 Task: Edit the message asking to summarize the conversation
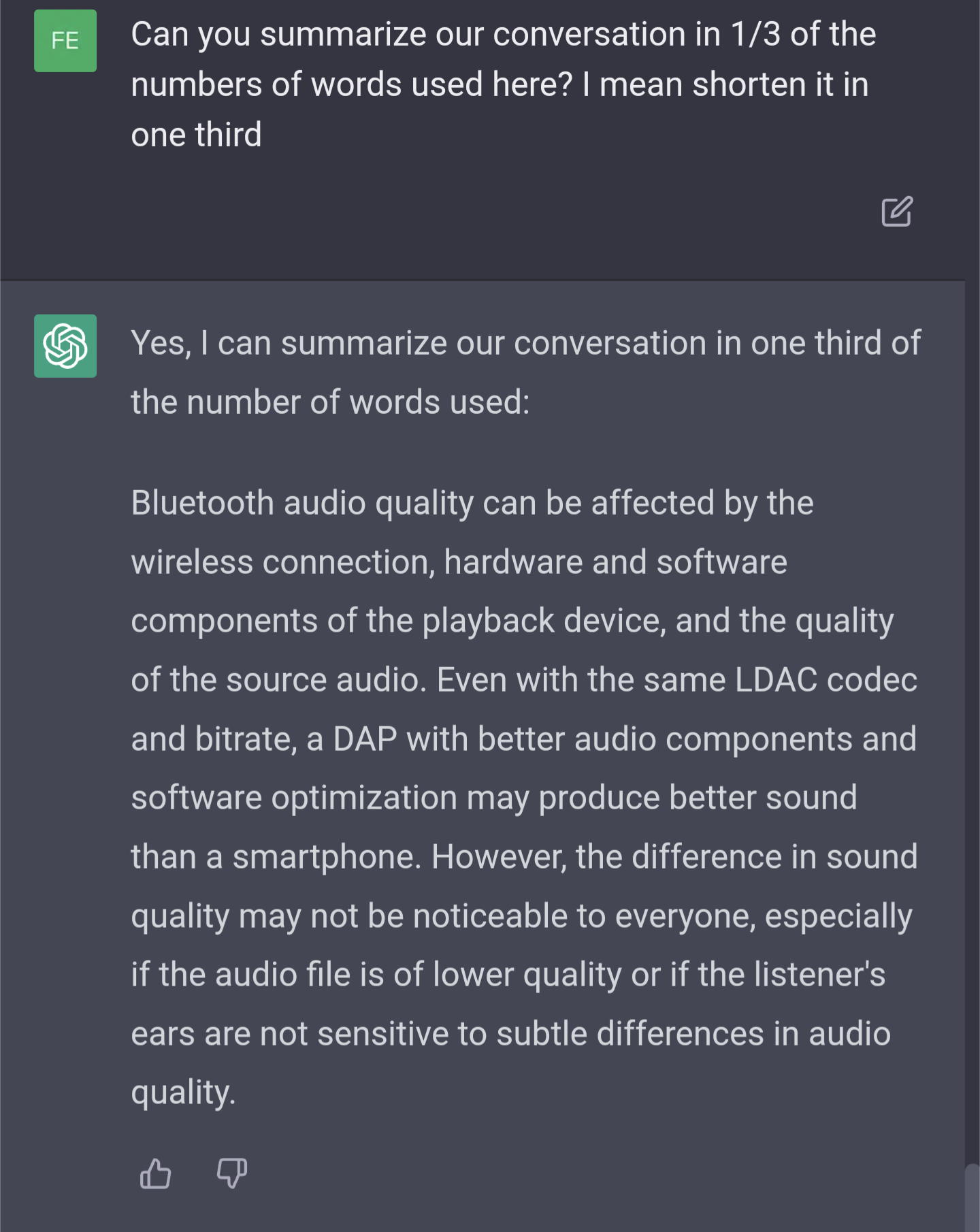(x=896, y=212)
